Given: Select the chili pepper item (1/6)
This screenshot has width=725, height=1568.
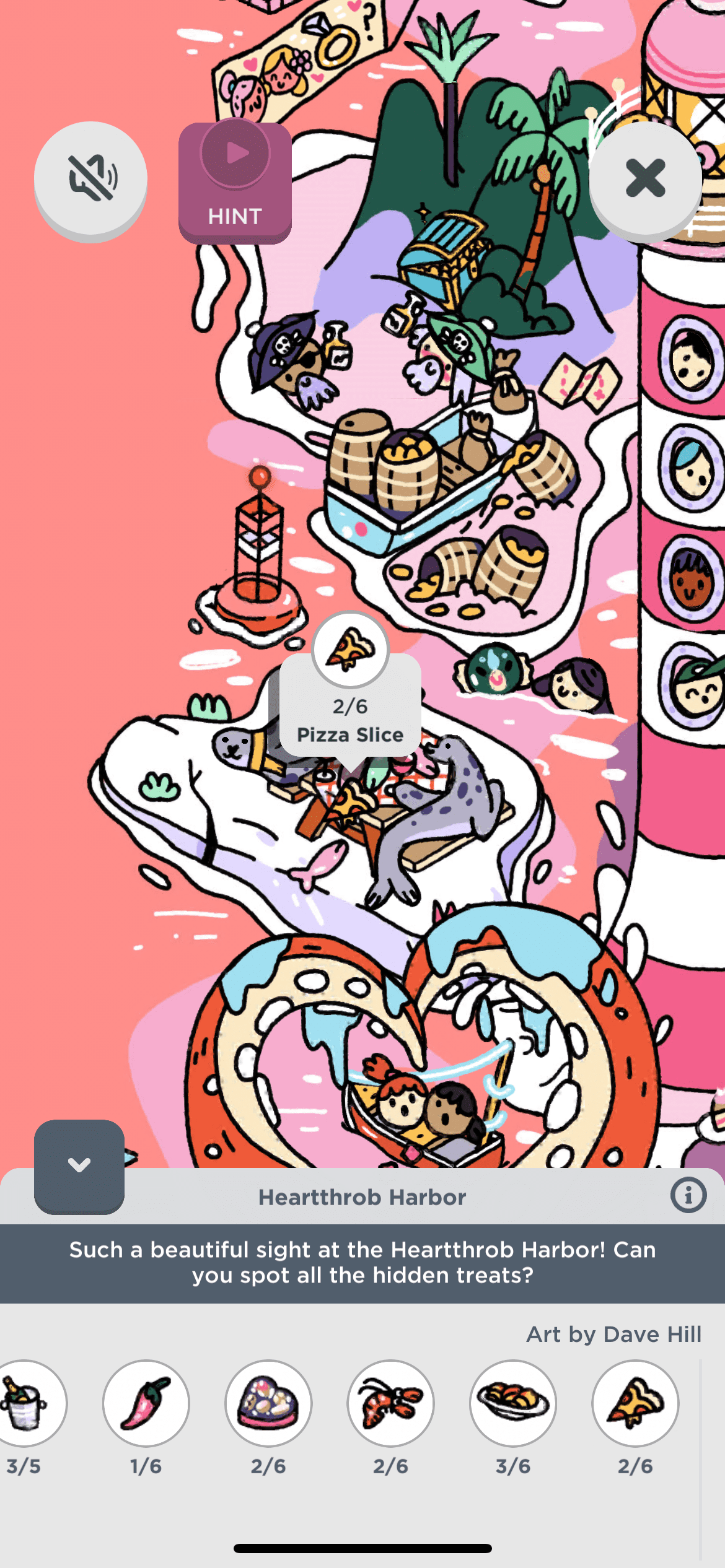Looking at the screenshot, I should click(146, 1403).
